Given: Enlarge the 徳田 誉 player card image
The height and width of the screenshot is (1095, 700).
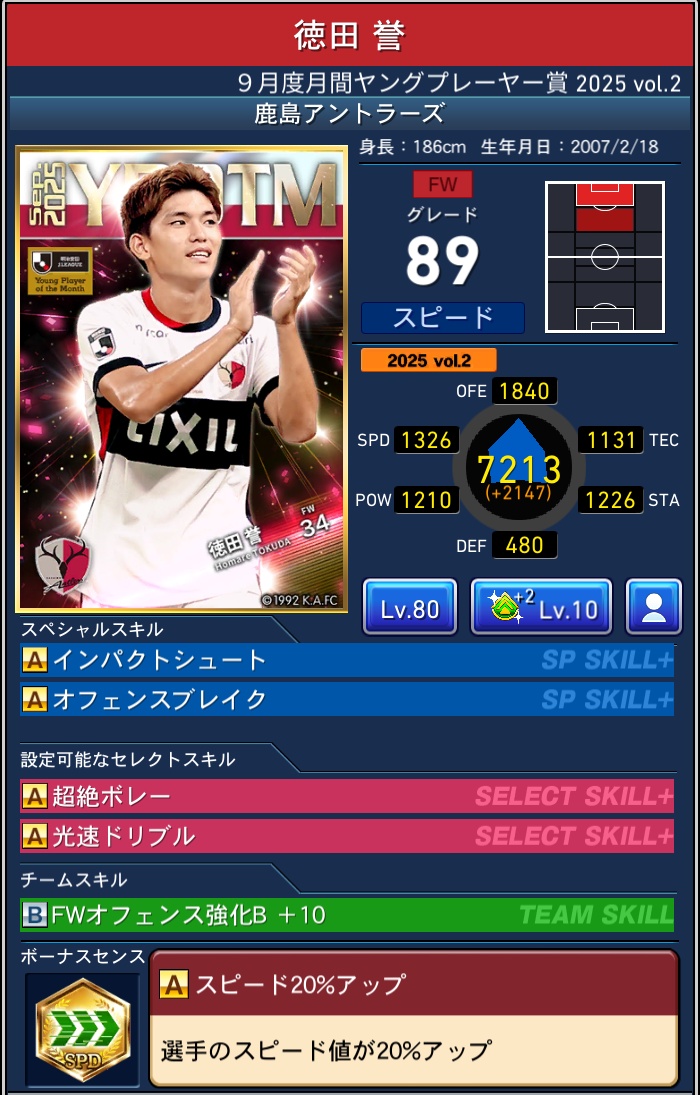Looking at the screenshot, I should coord(181,379).
